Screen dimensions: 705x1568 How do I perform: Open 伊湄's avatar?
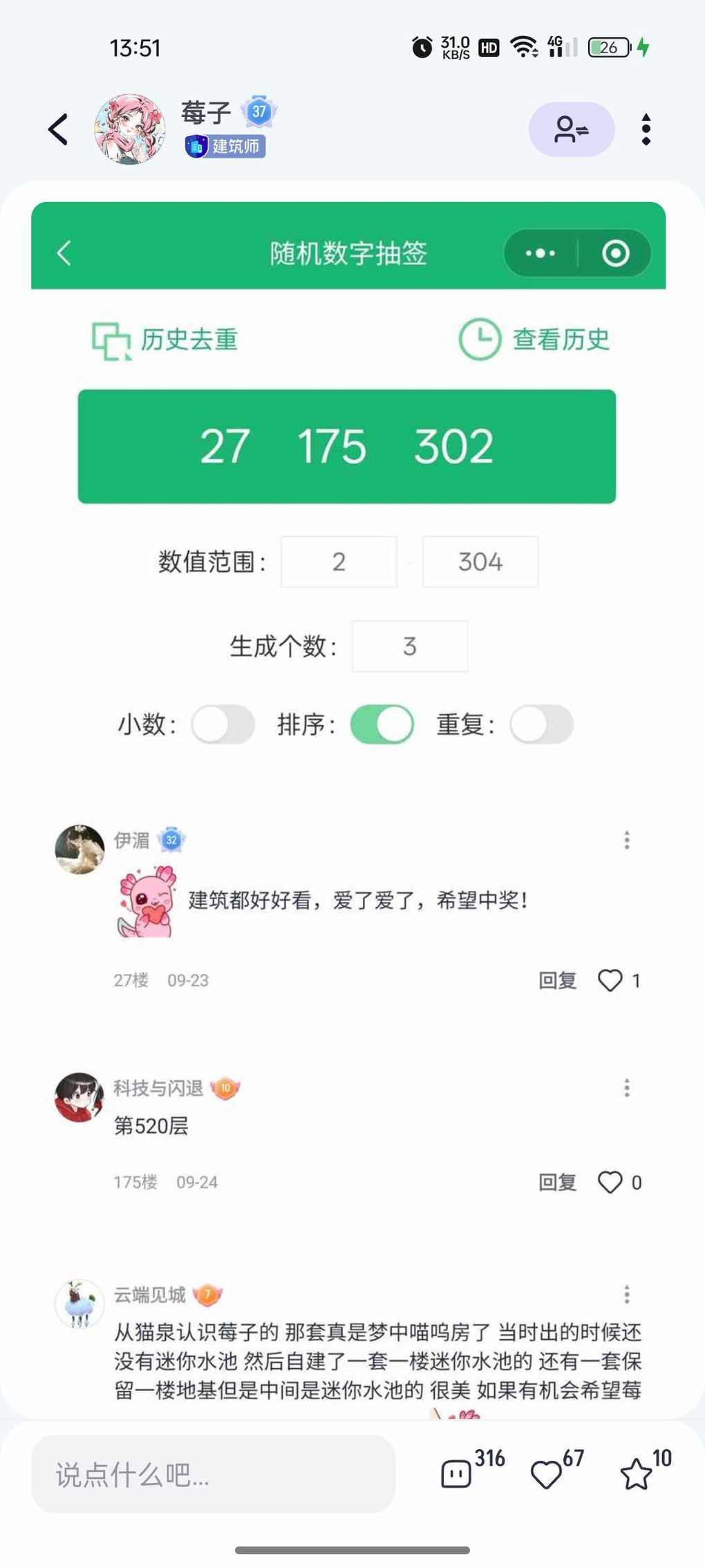79,849
